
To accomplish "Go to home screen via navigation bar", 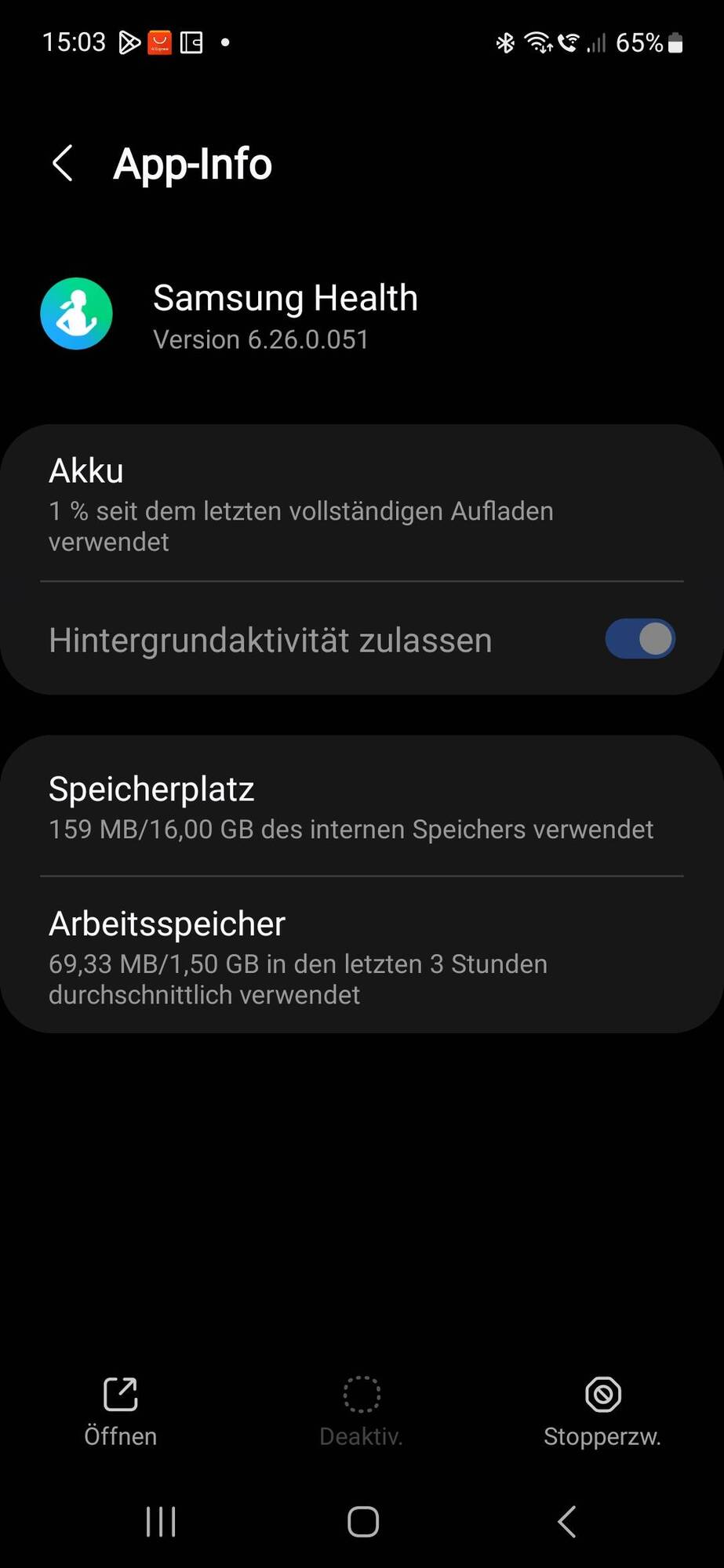I will (x=363, y=1522).
